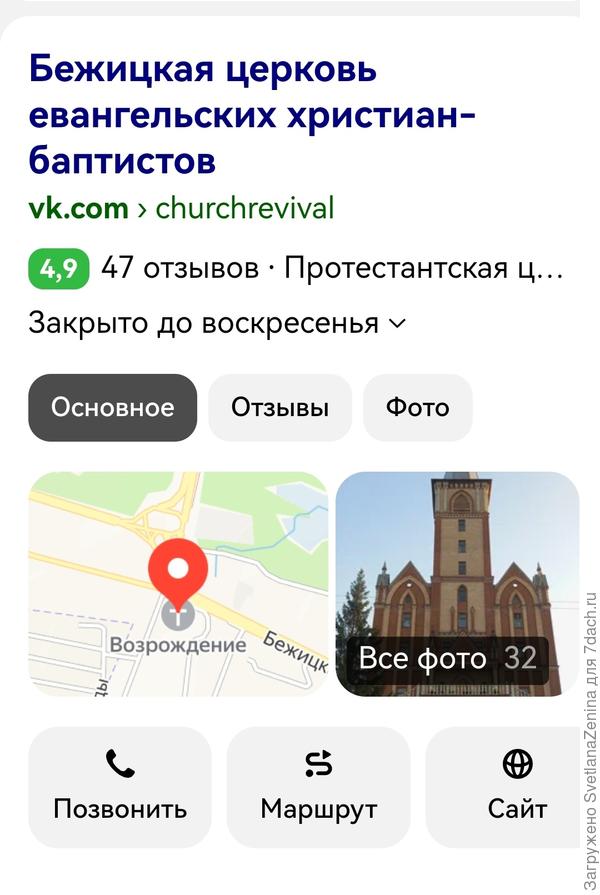Select the Основное tab

112,407
